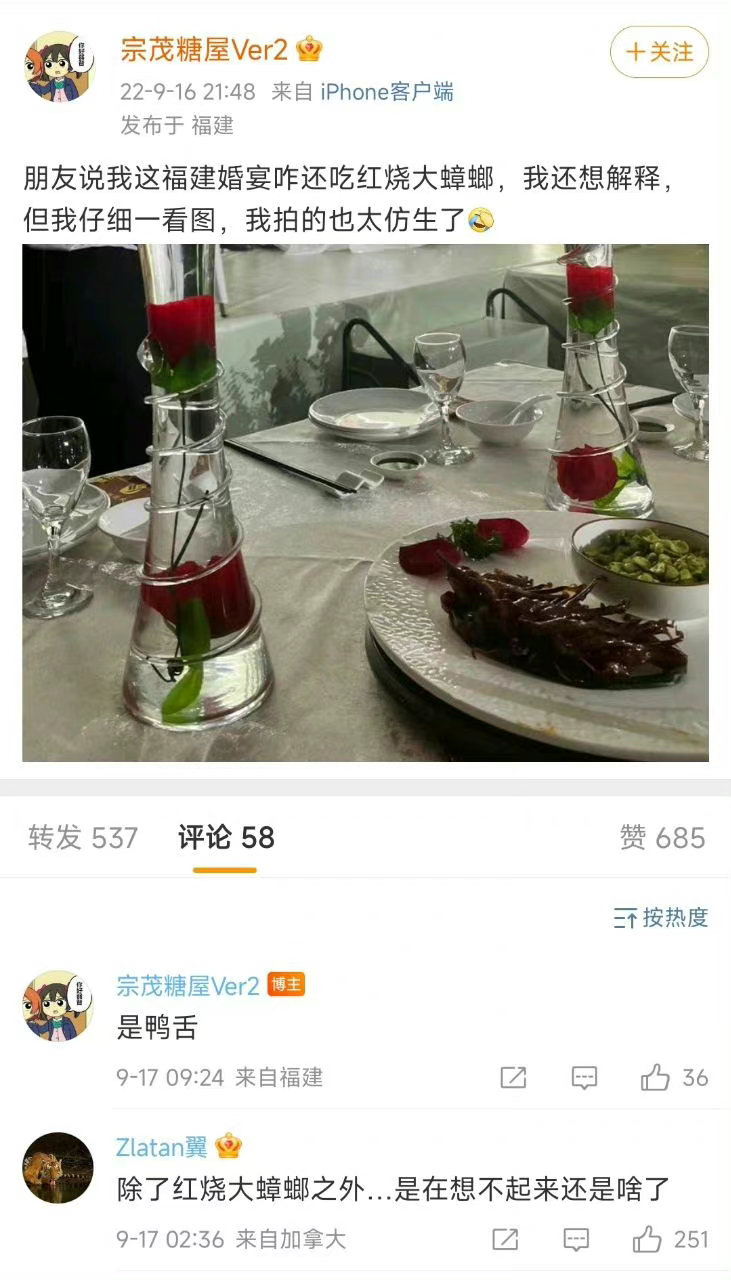Follow 宗茂糖屋Ver2 with the 关注 button
This screenshot has height=1280, width=731.
659,53
